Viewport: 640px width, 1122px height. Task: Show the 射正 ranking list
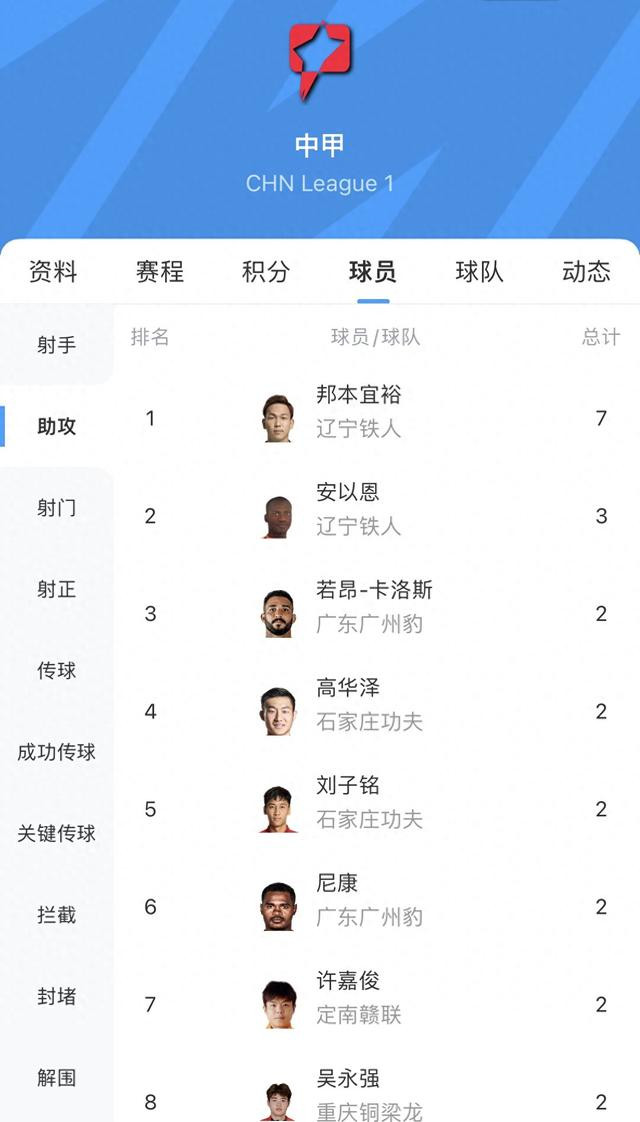57,590
